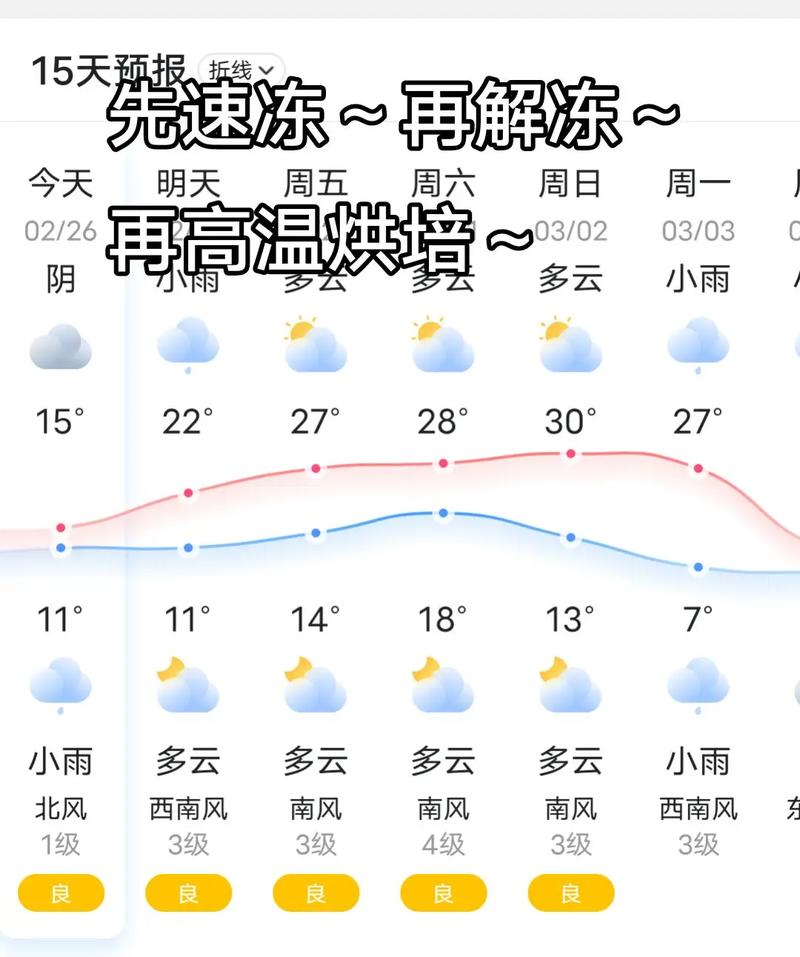This screenshot has width=800, height=957.
Task: Select today's overcast cloud weather icon
Action: click(60, 348)
